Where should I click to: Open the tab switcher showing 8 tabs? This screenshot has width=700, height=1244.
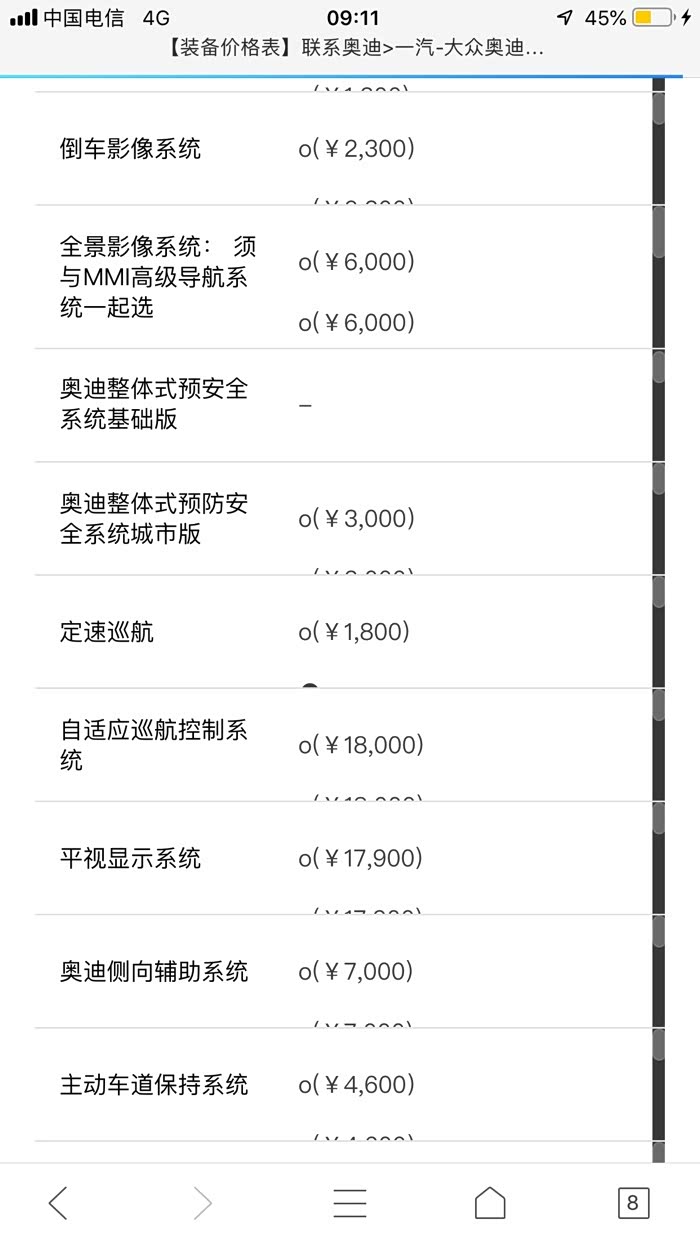(x=632, y=1203)
